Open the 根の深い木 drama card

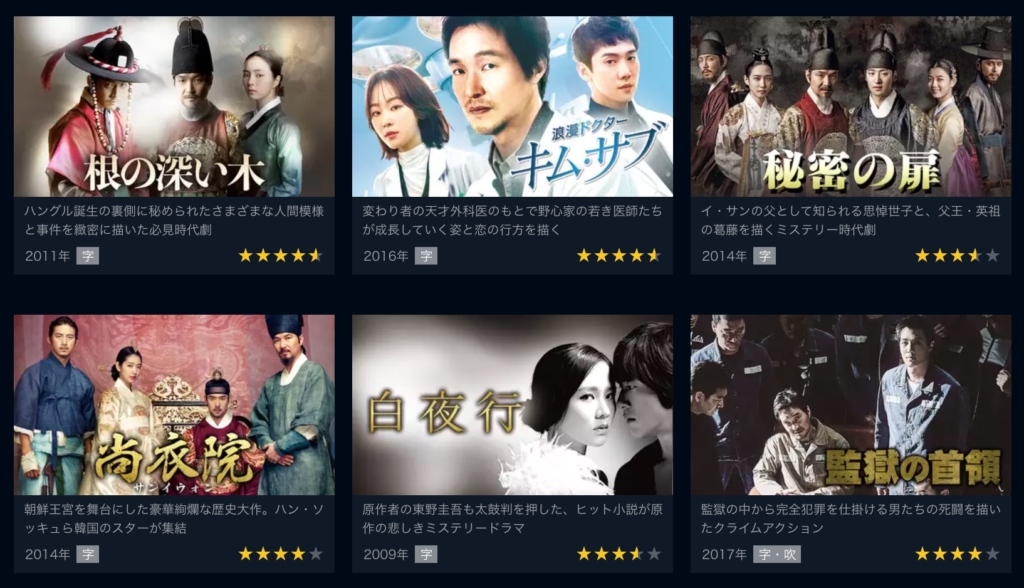pos(174,107)
